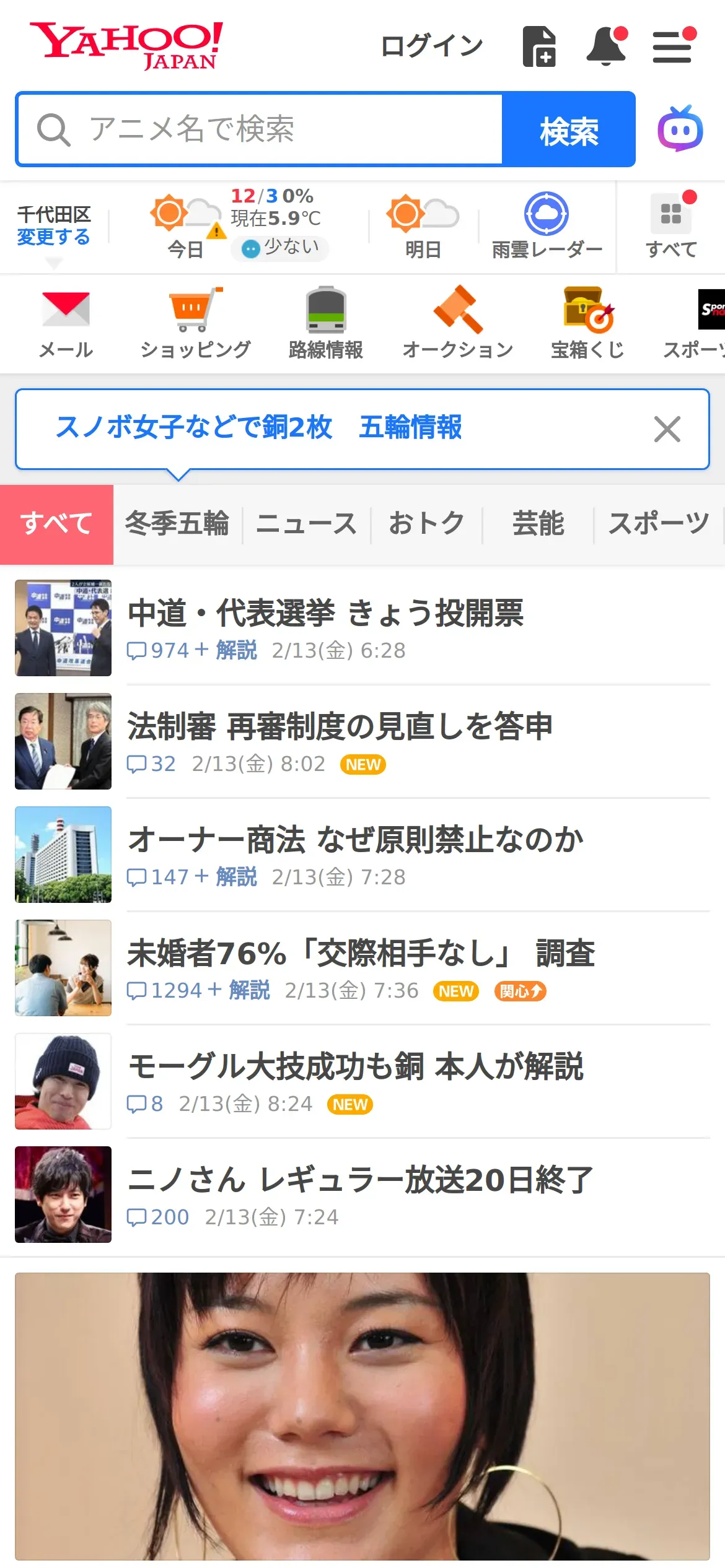Screen dimensions: 725x1568
Task: Go to ショッピング
Action: point(195,323)
